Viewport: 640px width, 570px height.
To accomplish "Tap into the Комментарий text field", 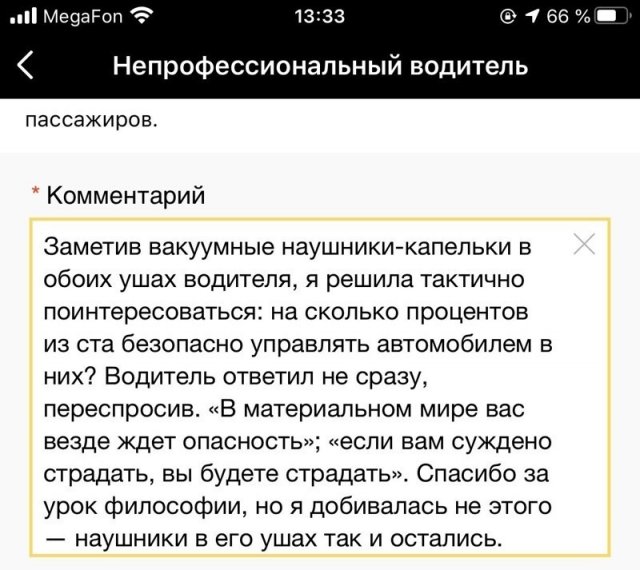I will click(300, 390).
